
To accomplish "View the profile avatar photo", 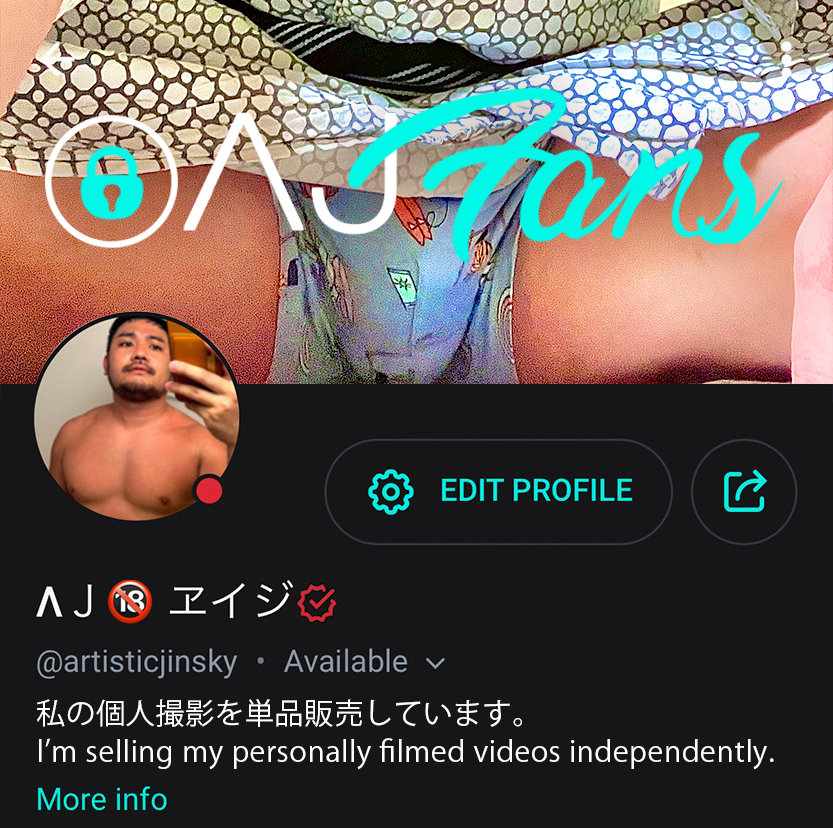I will (136, 417).
